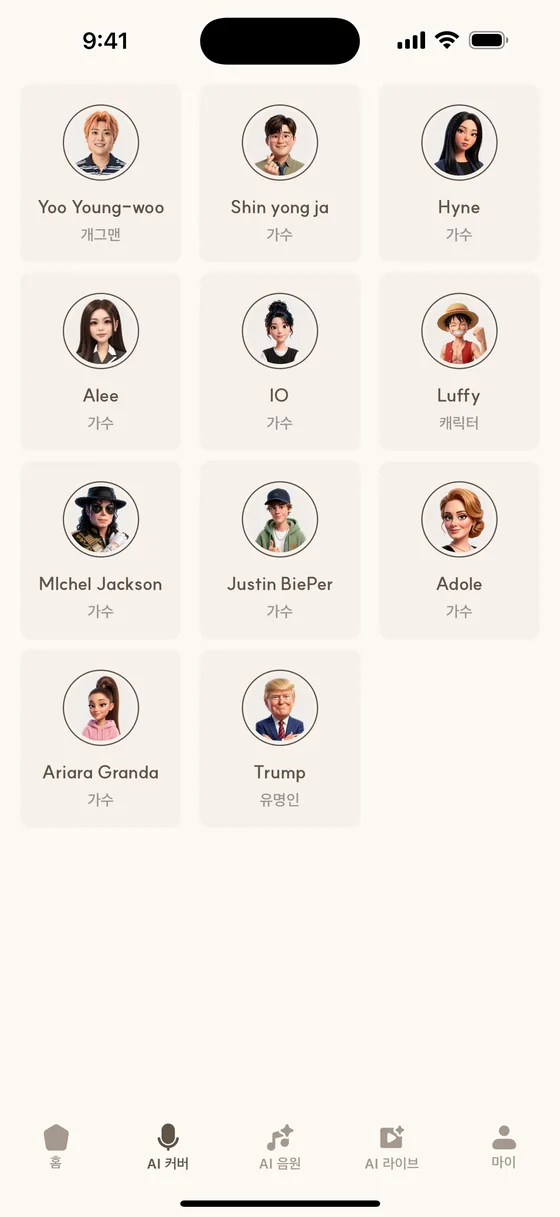Choose the Adole singer card
This screenshot has height=1217, width=560.
(459, 550)
